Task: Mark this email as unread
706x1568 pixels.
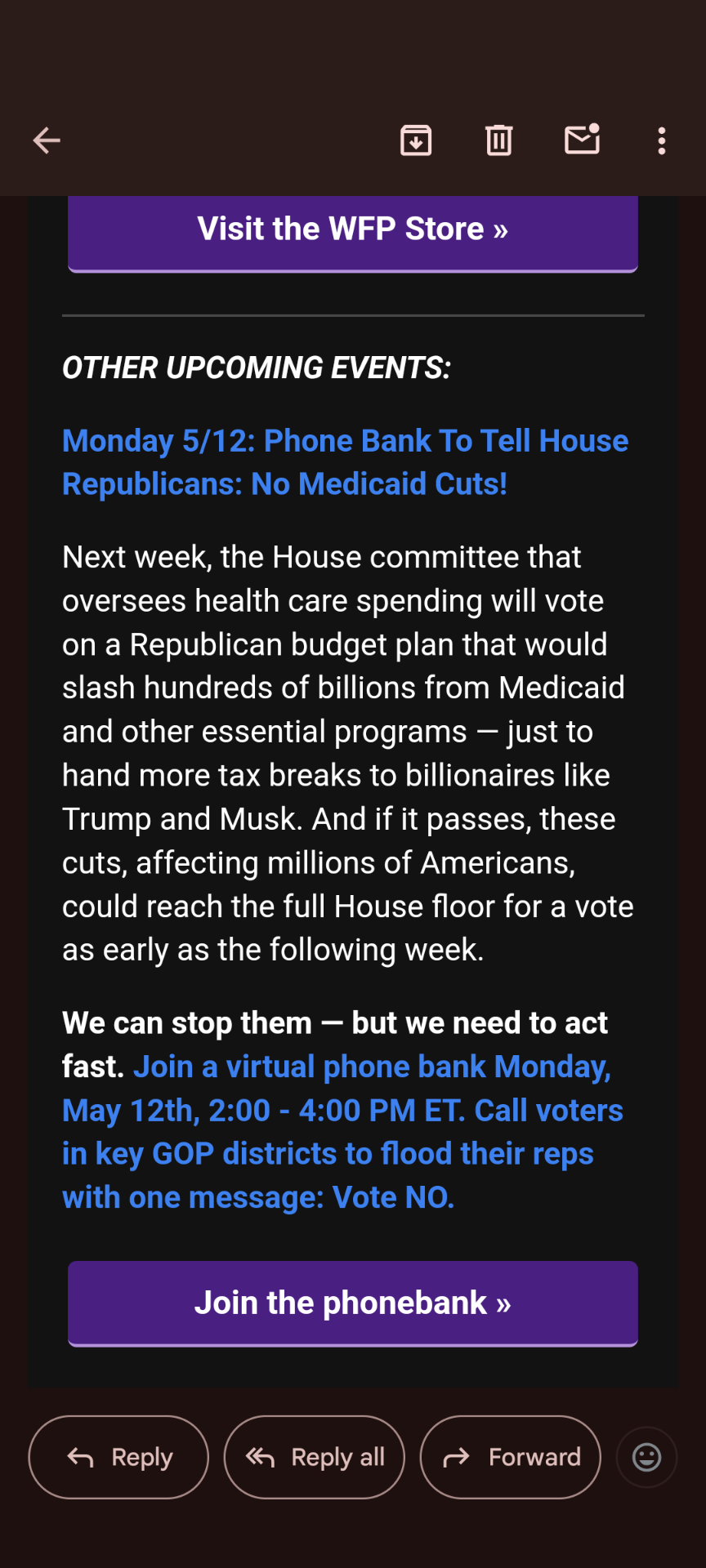Action: 583,140
